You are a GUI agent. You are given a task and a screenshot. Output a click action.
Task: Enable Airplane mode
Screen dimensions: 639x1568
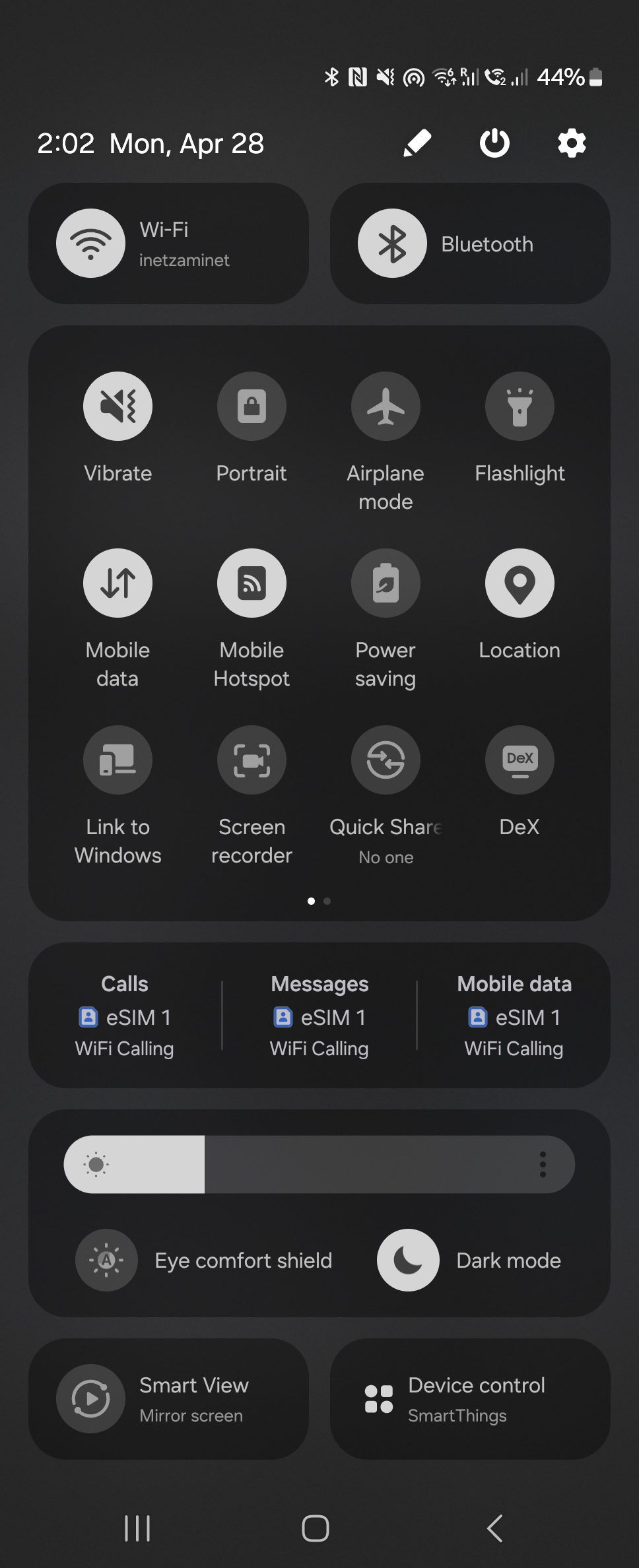[x=386, y=406]
